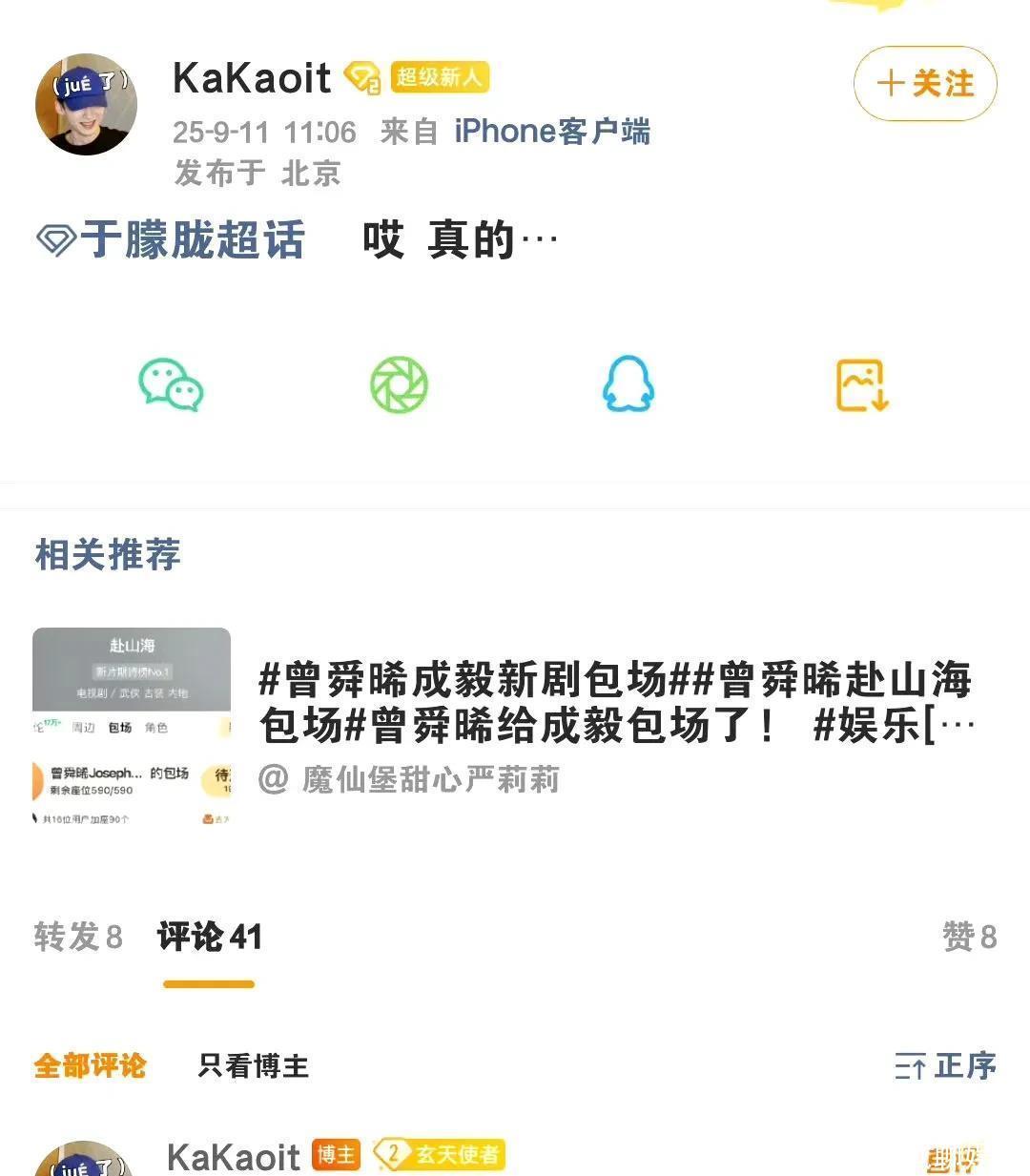Switch to the 转发 8 tab
Screen dimensions: 1030x1176
click(x=78, y=937)
